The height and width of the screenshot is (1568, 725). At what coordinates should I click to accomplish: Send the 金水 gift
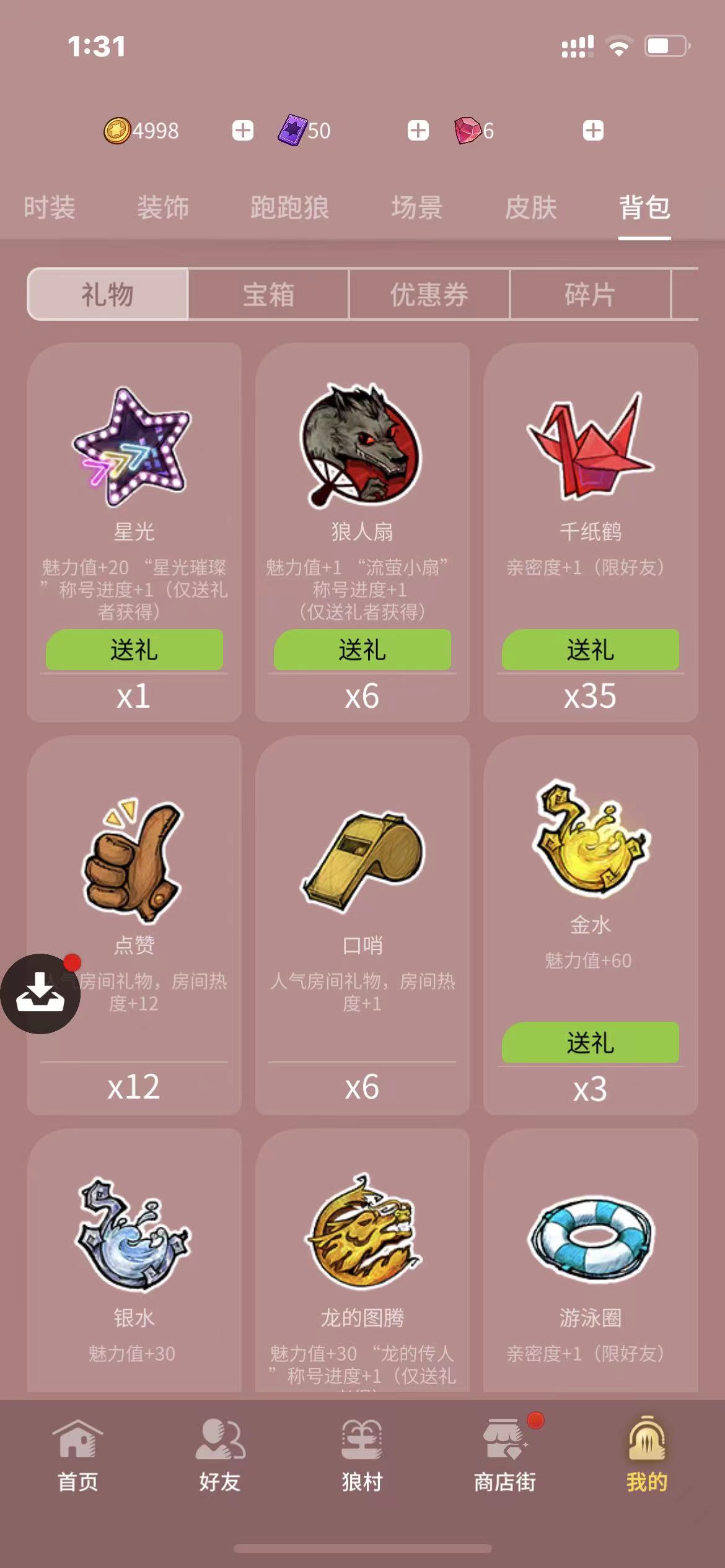pos(591,1042)
